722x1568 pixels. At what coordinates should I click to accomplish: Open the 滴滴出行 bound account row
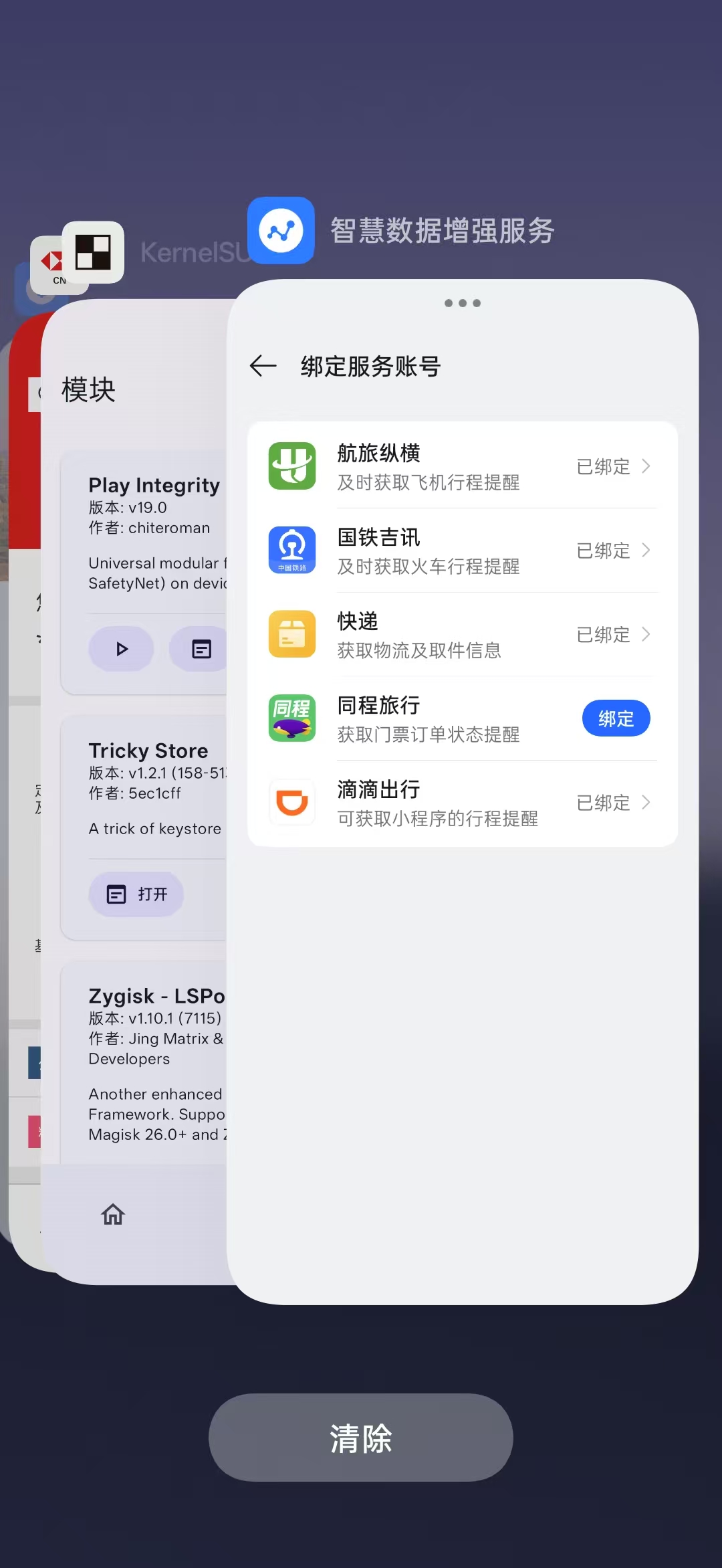point(463,803)
